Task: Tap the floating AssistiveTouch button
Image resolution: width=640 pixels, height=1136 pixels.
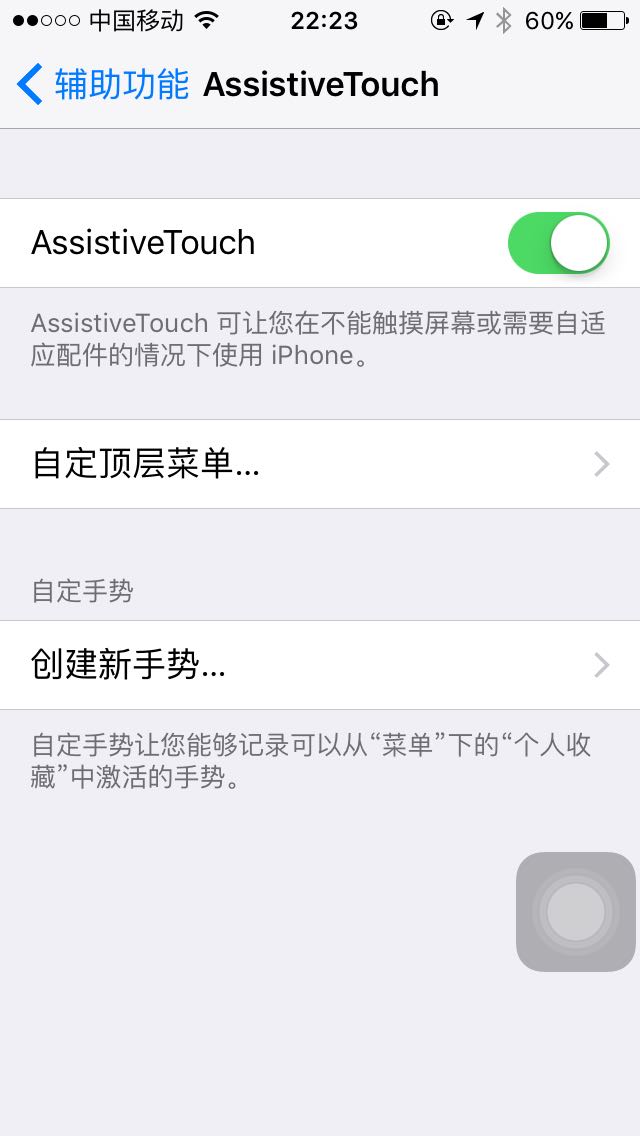Action: [575, 911]
